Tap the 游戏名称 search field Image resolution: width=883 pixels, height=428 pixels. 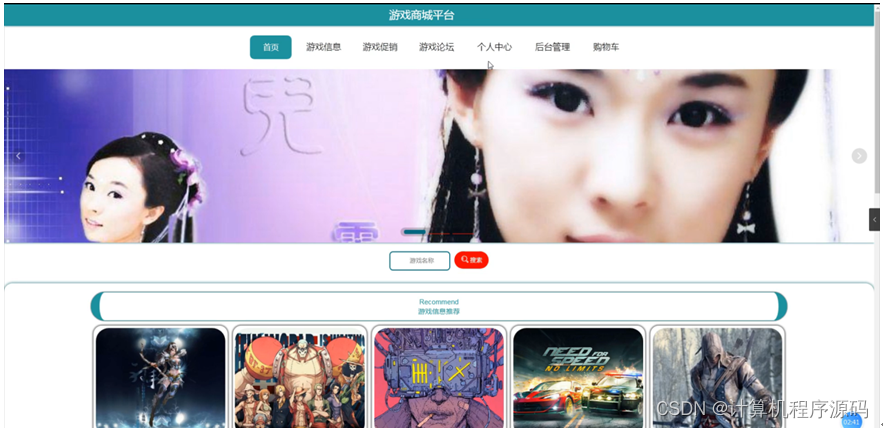pyautogui.click(x=420, y=260)
